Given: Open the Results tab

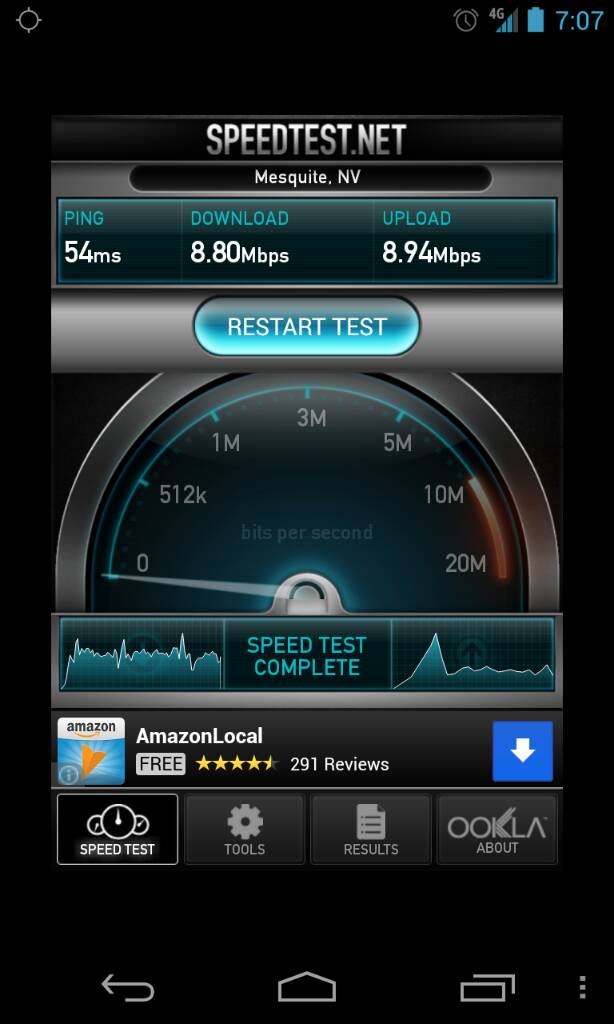Looking at the screenshot, I should coord(370,829).
